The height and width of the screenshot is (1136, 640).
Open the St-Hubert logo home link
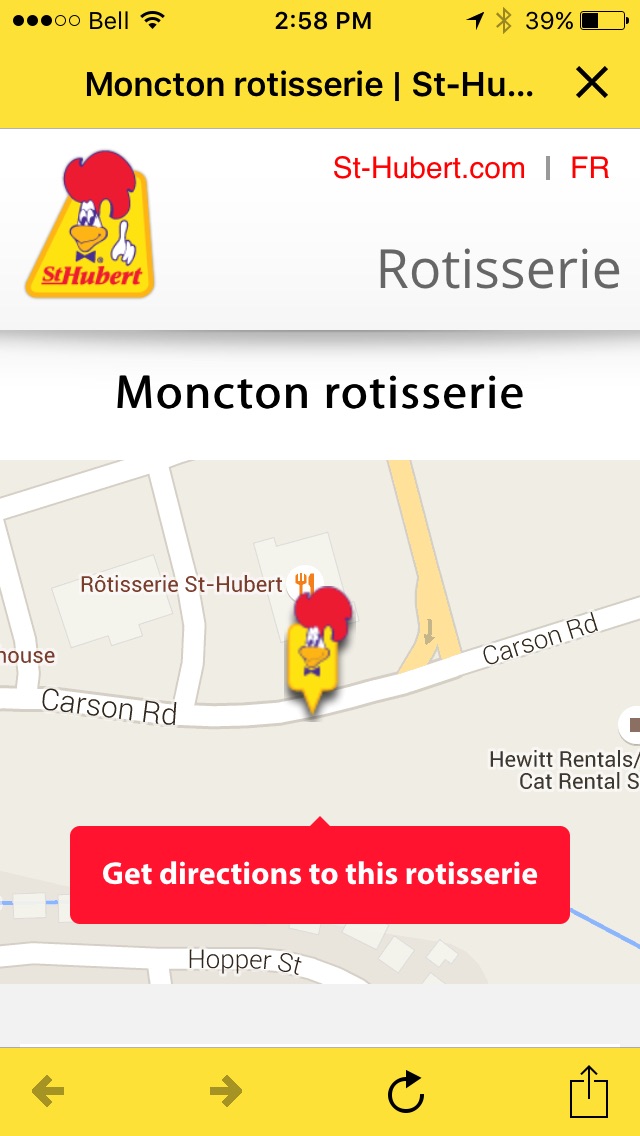(90, 225)
